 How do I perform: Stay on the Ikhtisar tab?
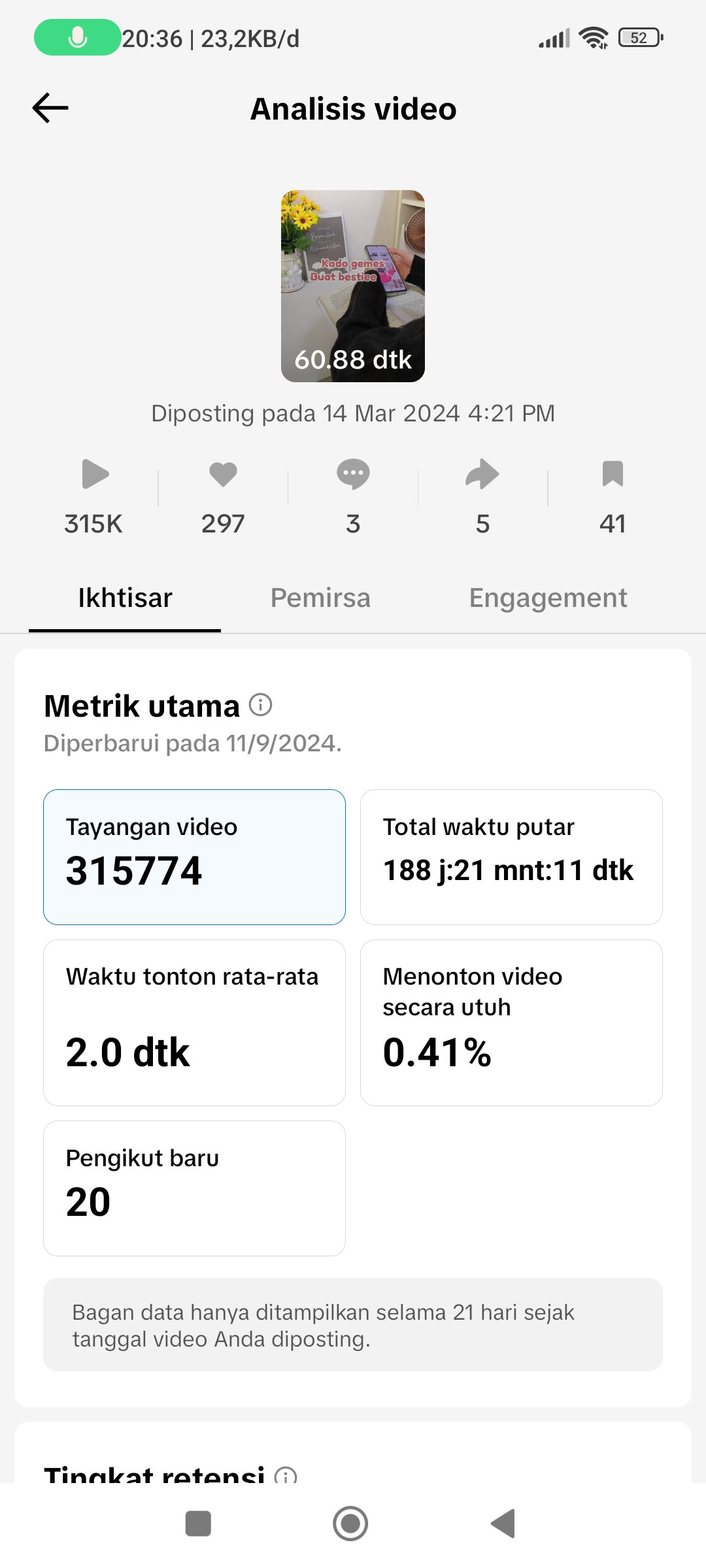125,598
